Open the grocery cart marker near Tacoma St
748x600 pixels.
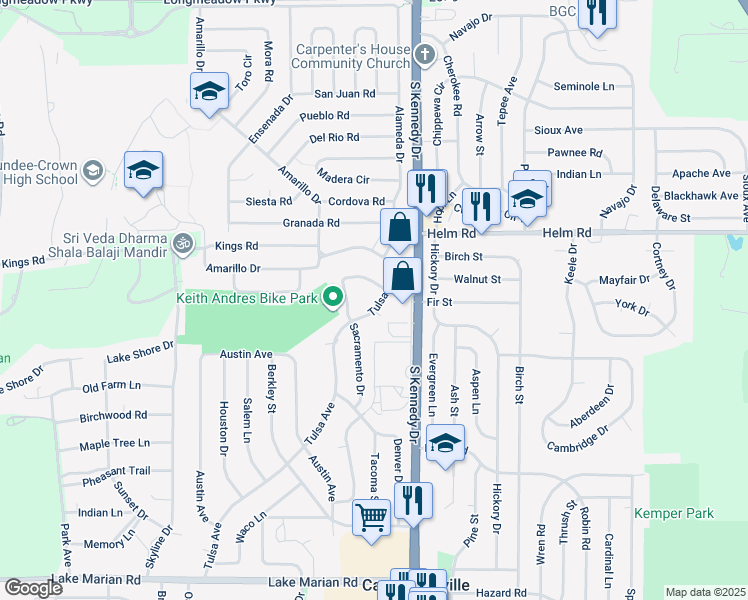click(x=371, y=518)
